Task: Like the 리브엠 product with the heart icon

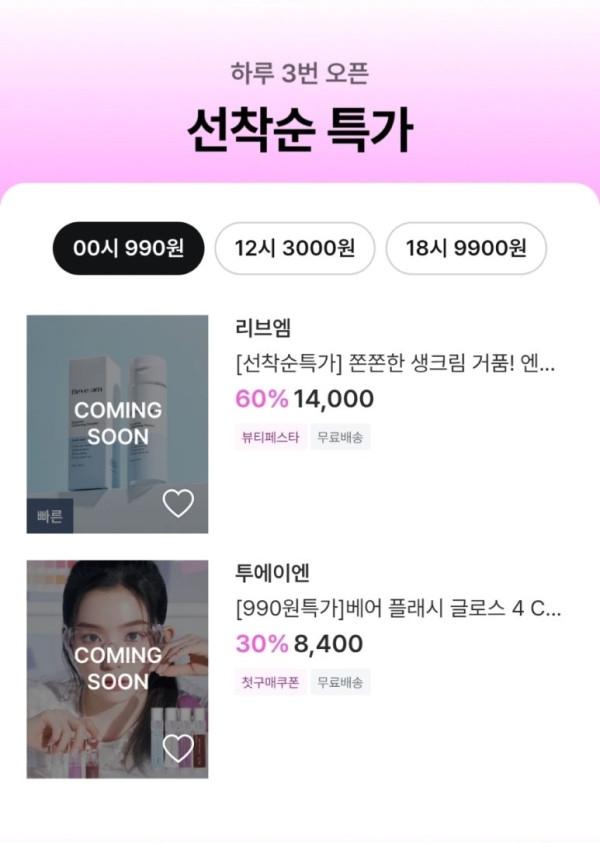Action: click(x=178, y=503)
